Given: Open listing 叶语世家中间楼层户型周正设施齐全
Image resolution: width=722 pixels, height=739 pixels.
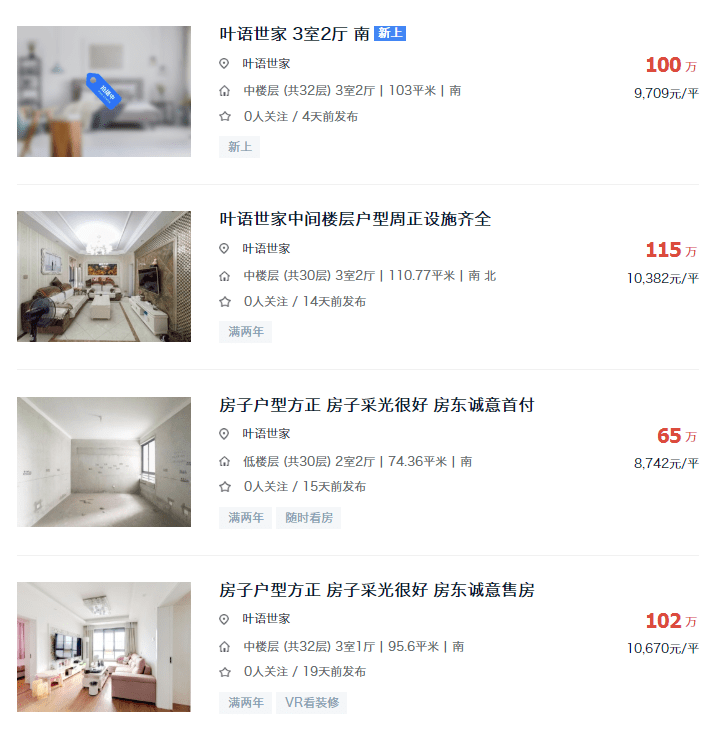Looking at the screenshot, I should point(355,219).
